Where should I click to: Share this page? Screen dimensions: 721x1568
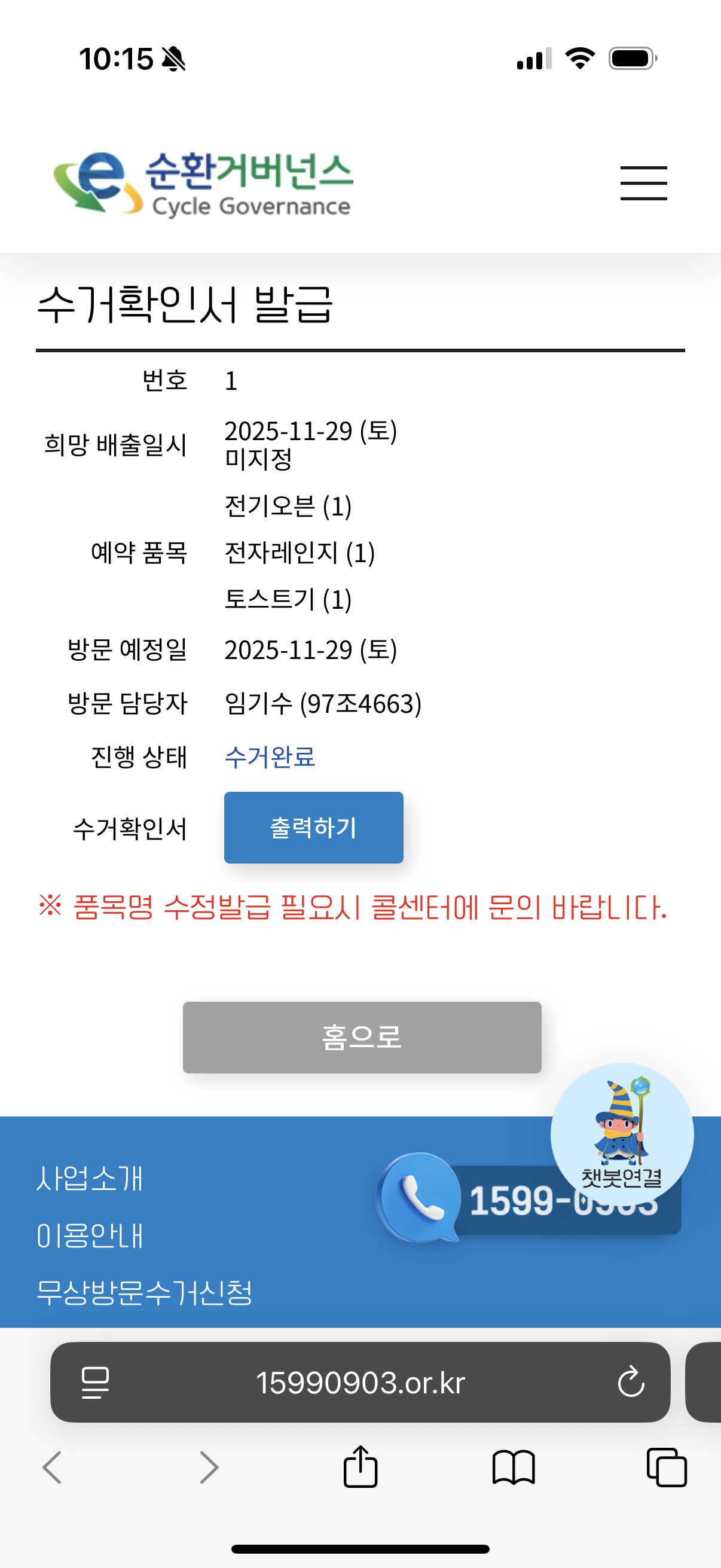[x=360, y=1468]
